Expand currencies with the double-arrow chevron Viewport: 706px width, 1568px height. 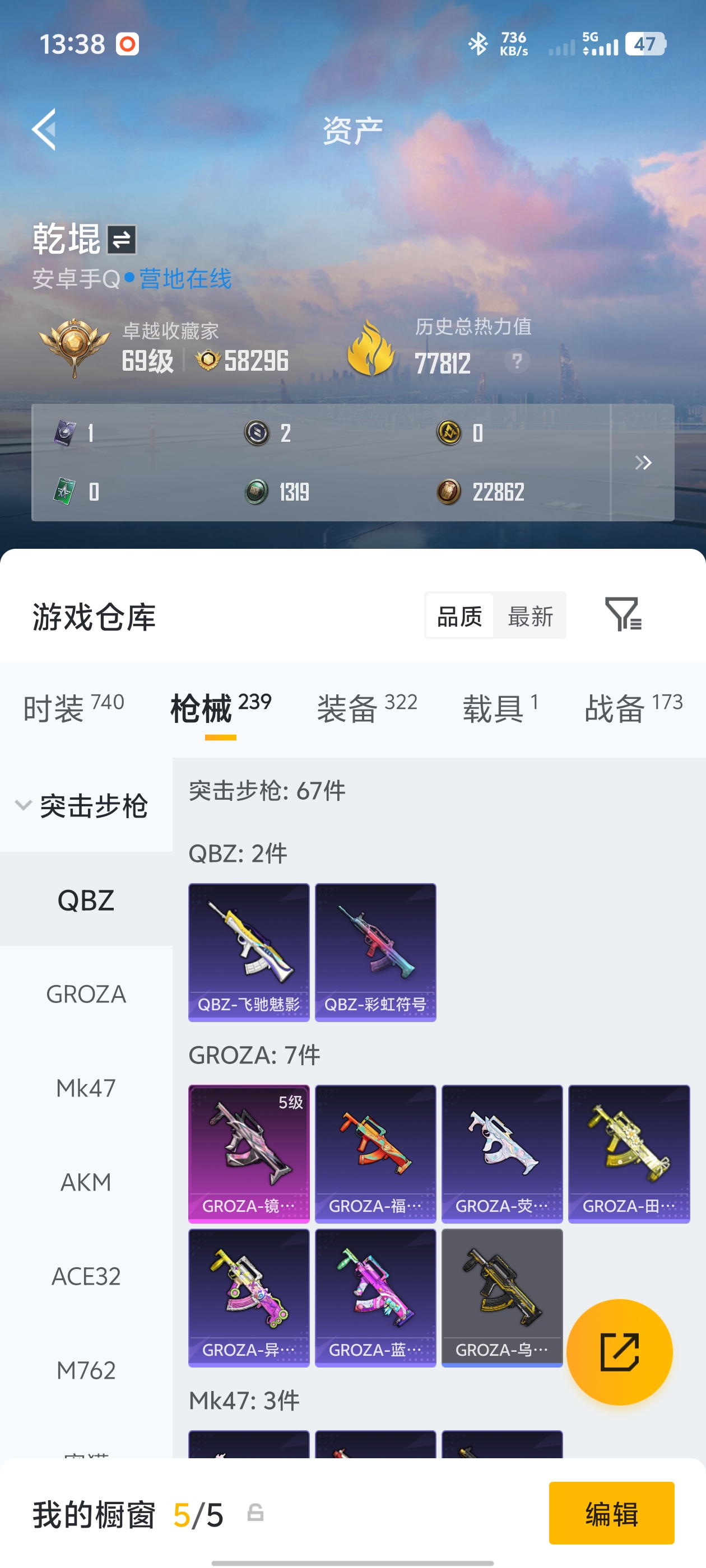(643, 463)
